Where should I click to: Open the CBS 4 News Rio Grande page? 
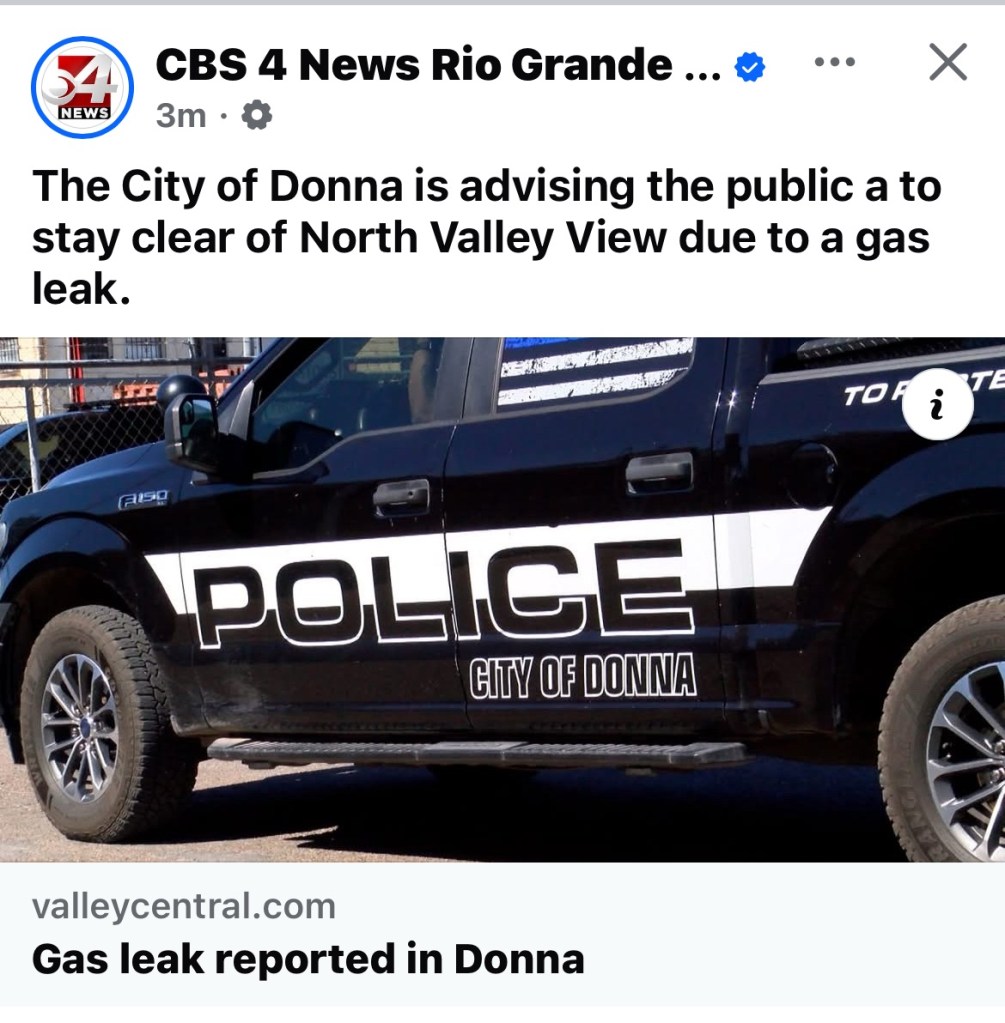(437, 66)
